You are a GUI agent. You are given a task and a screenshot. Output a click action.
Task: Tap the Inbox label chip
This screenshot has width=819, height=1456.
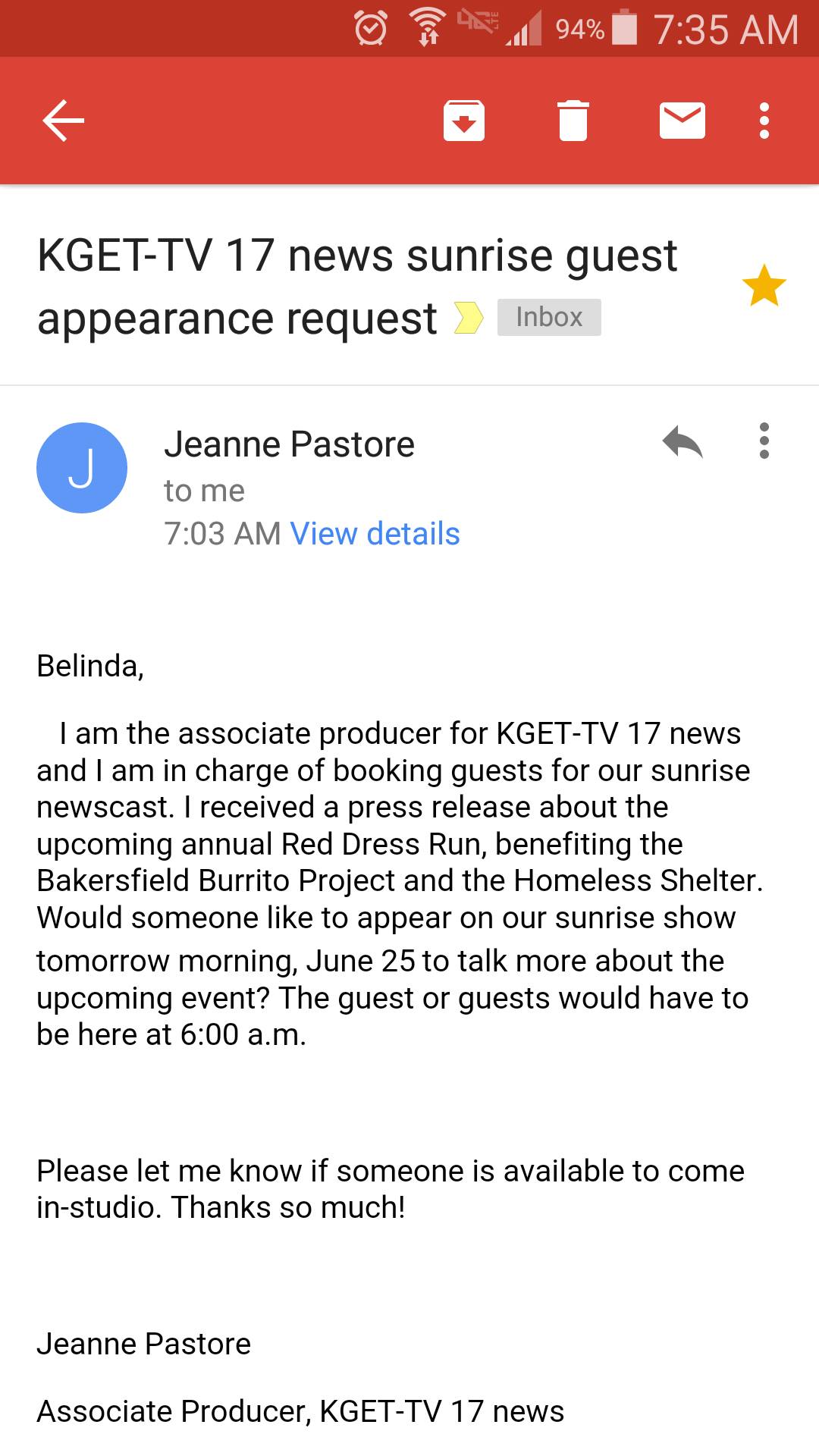point(549,317)
